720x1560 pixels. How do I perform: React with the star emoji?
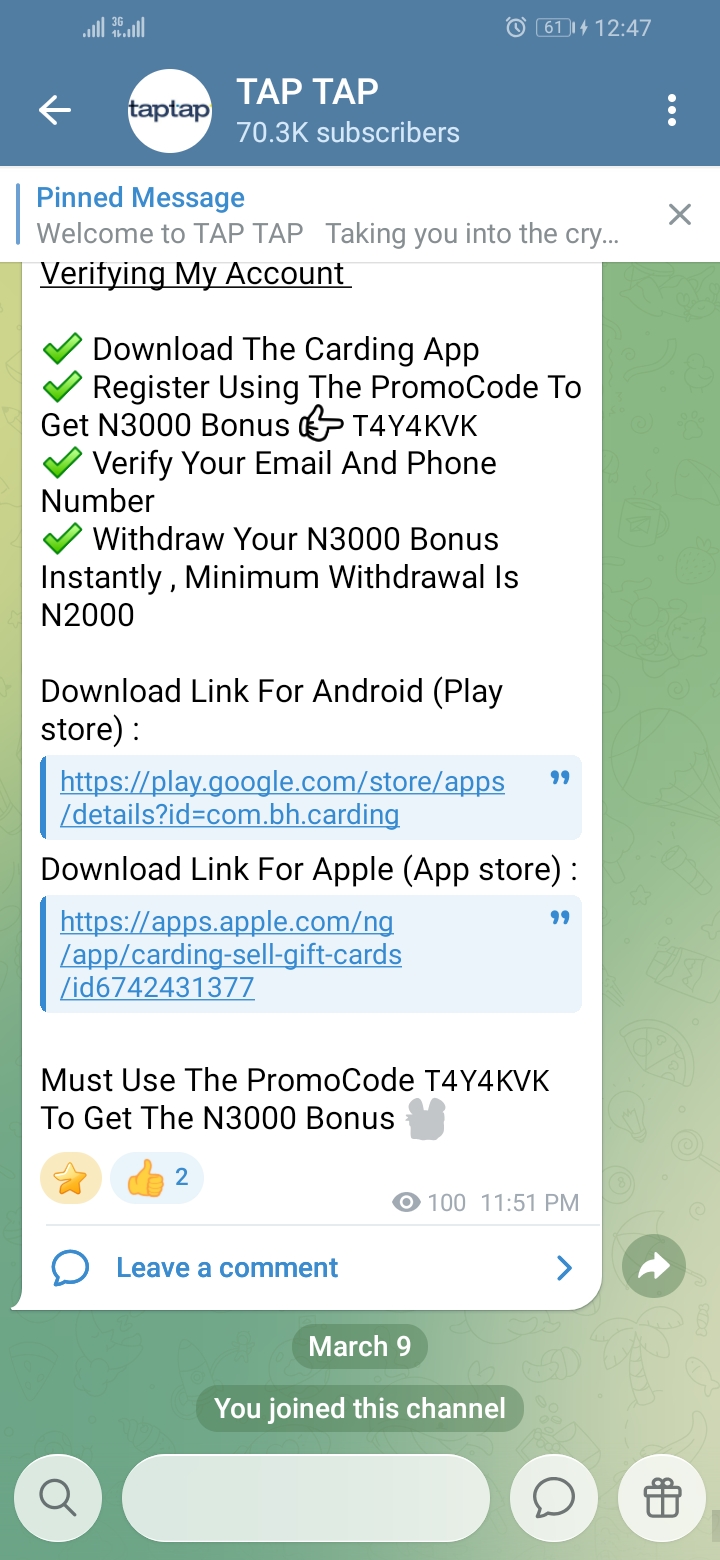point(70,1179)
